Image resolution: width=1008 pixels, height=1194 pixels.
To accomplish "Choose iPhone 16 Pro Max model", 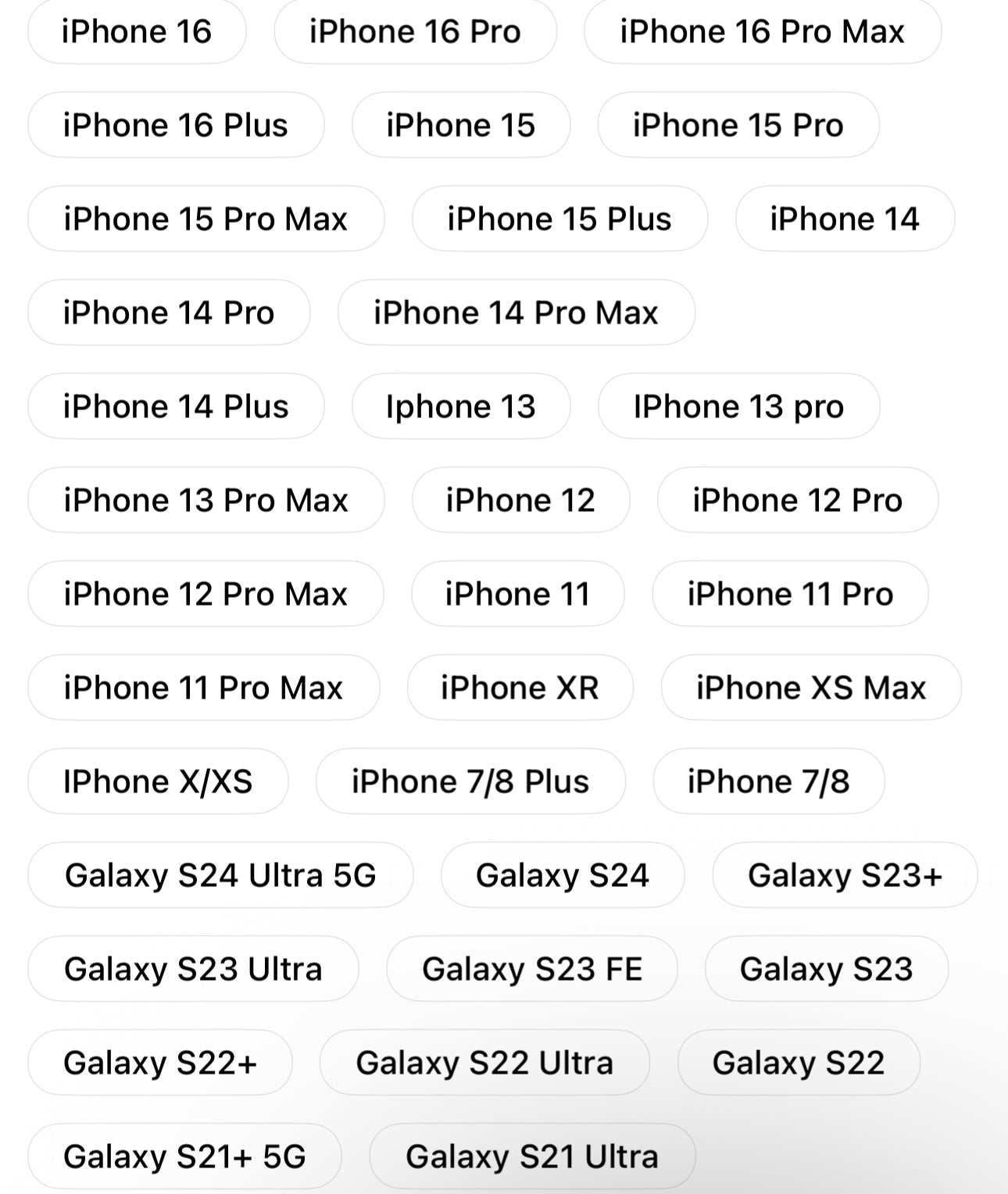I will tap(762, 32).
